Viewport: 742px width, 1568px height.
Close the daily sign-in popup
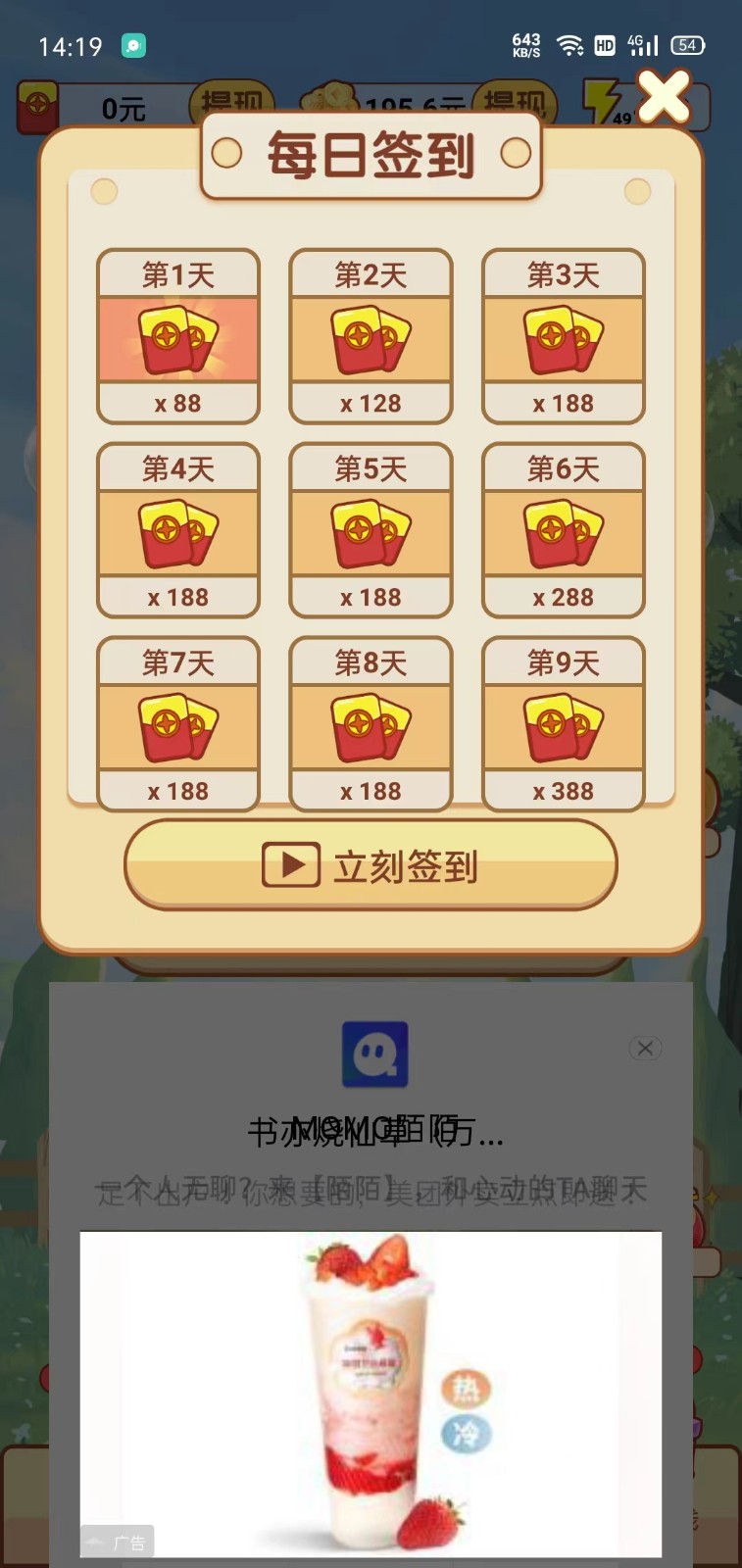[x=665, y=95]
